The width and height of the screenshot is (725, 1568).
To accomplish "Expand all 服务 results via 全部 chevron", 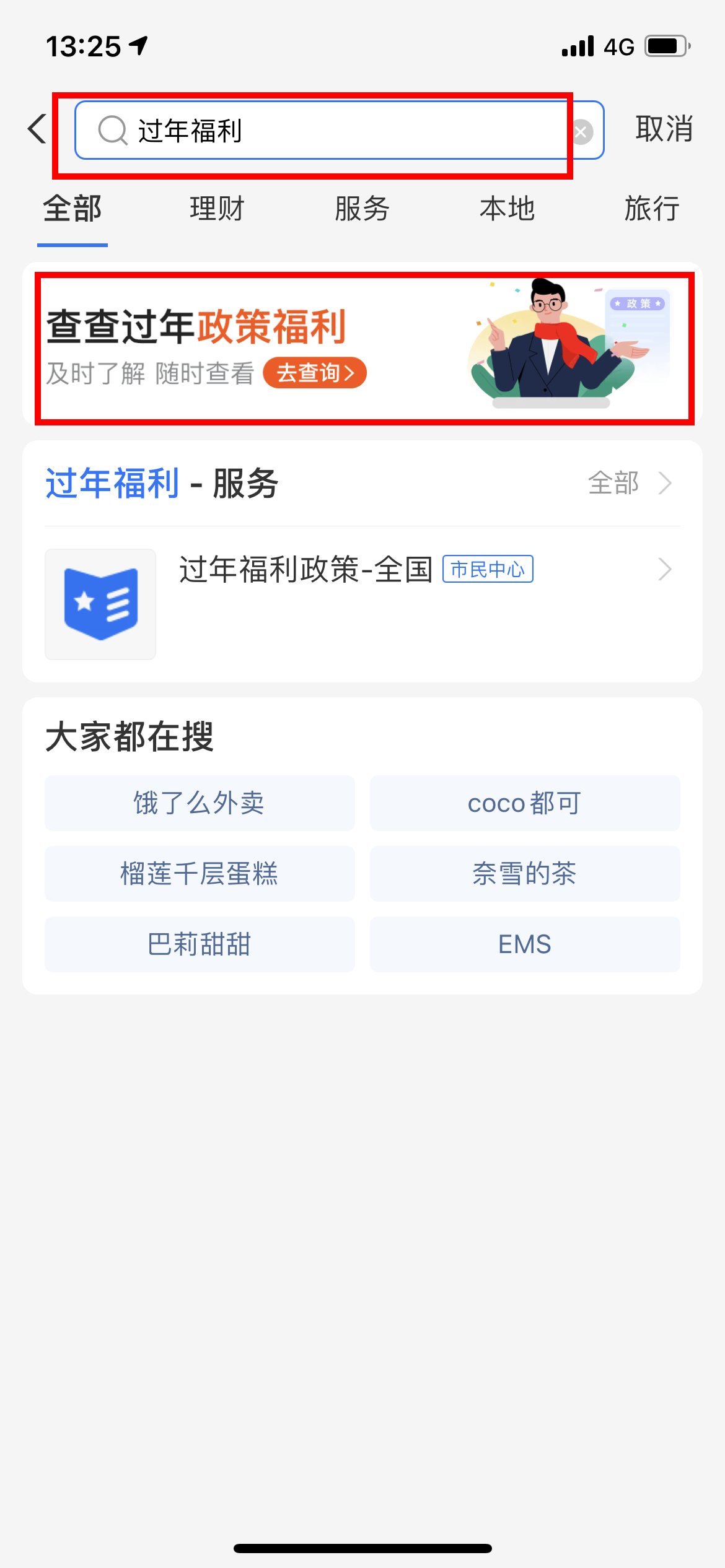I will point(665,483).
